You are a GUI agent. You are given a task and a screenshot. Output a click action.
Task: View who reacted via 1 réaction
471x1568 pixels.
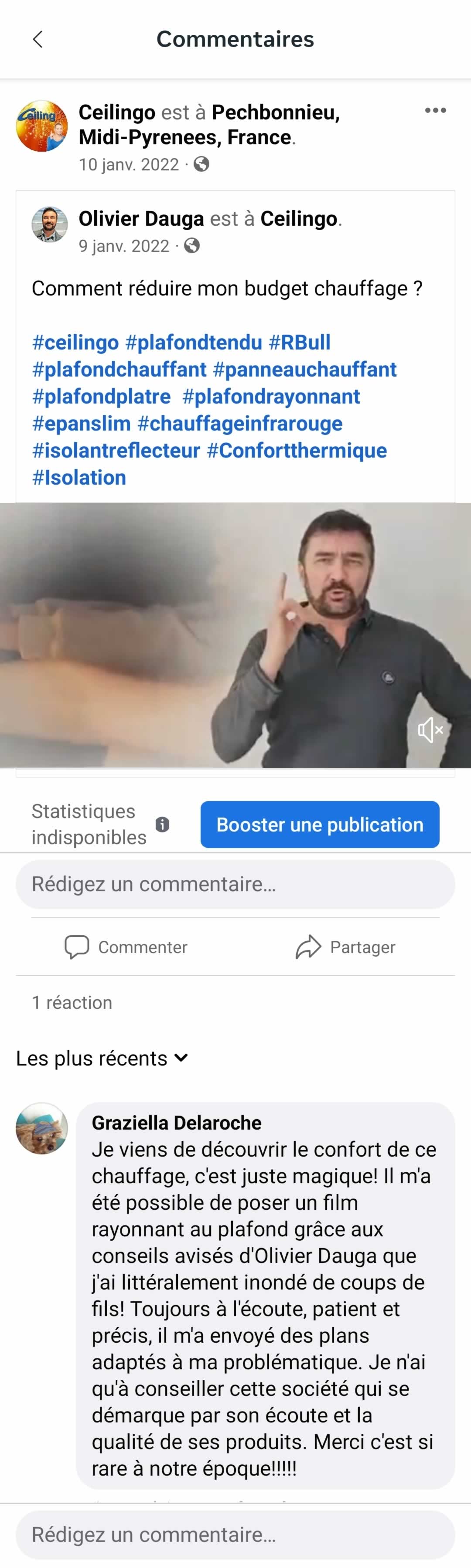tap(72, 1002)
